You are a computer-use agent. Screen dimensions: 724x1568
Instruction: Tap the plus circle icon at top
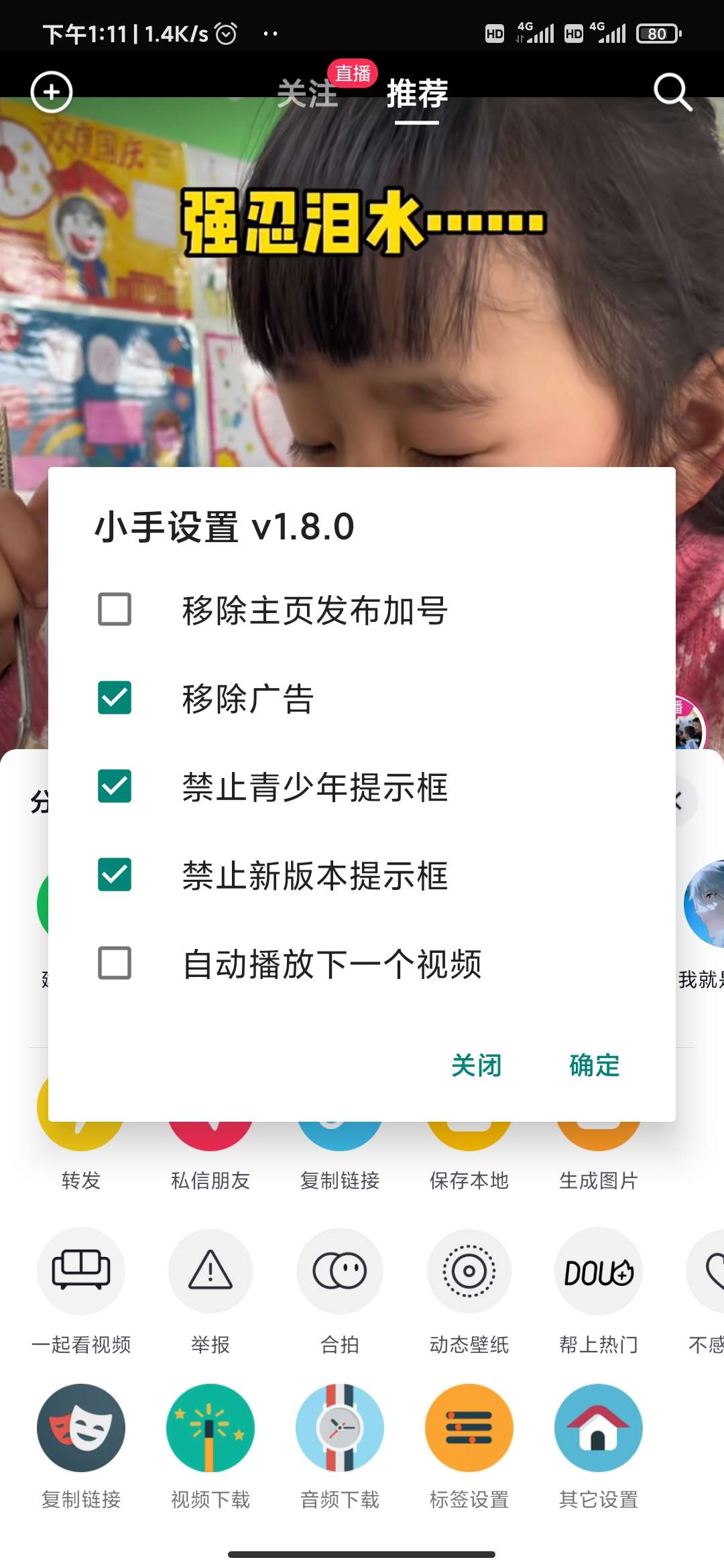(x=52, y=92)
